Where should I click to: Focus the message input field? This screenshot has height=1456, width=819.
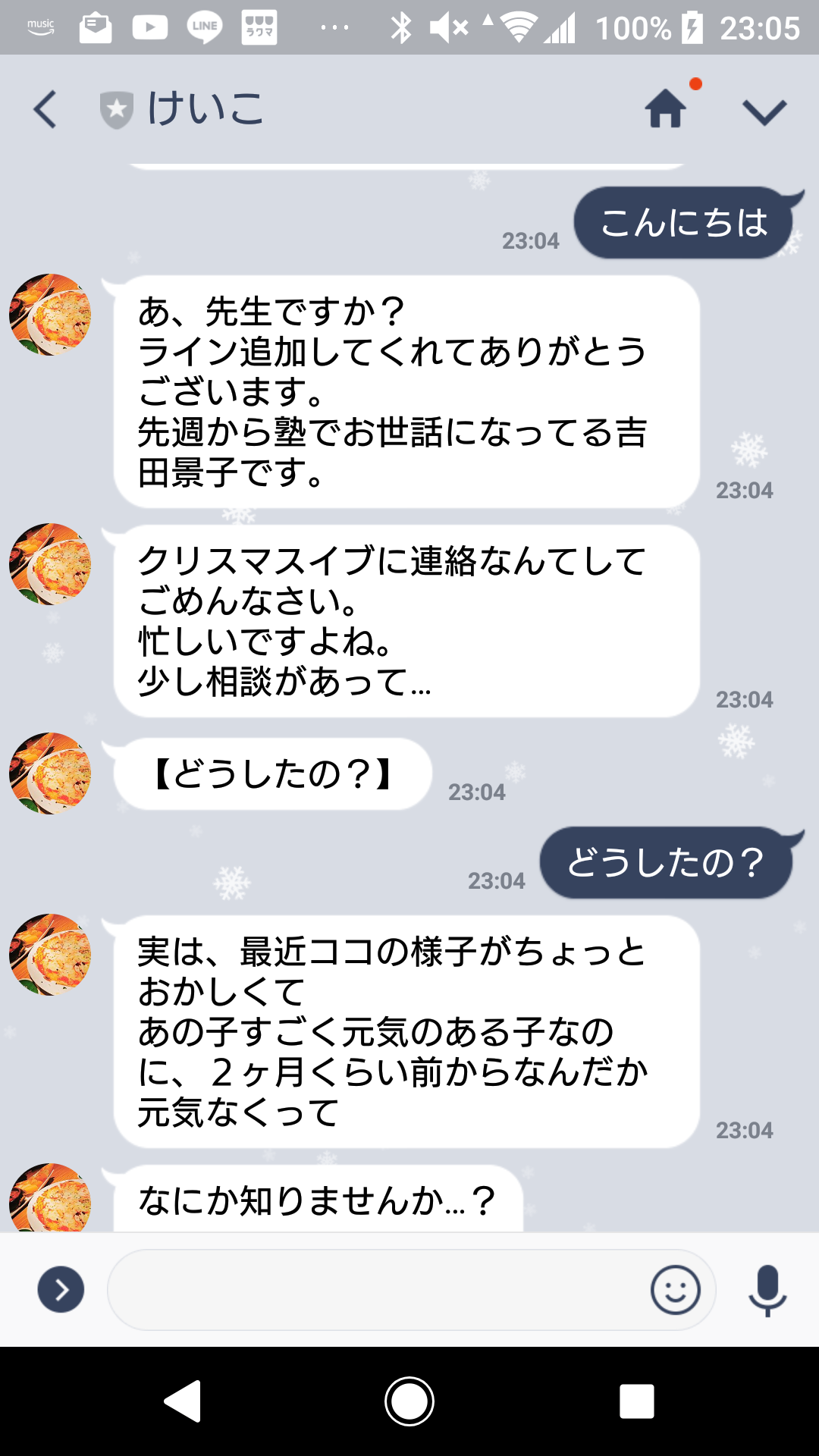375,1290
